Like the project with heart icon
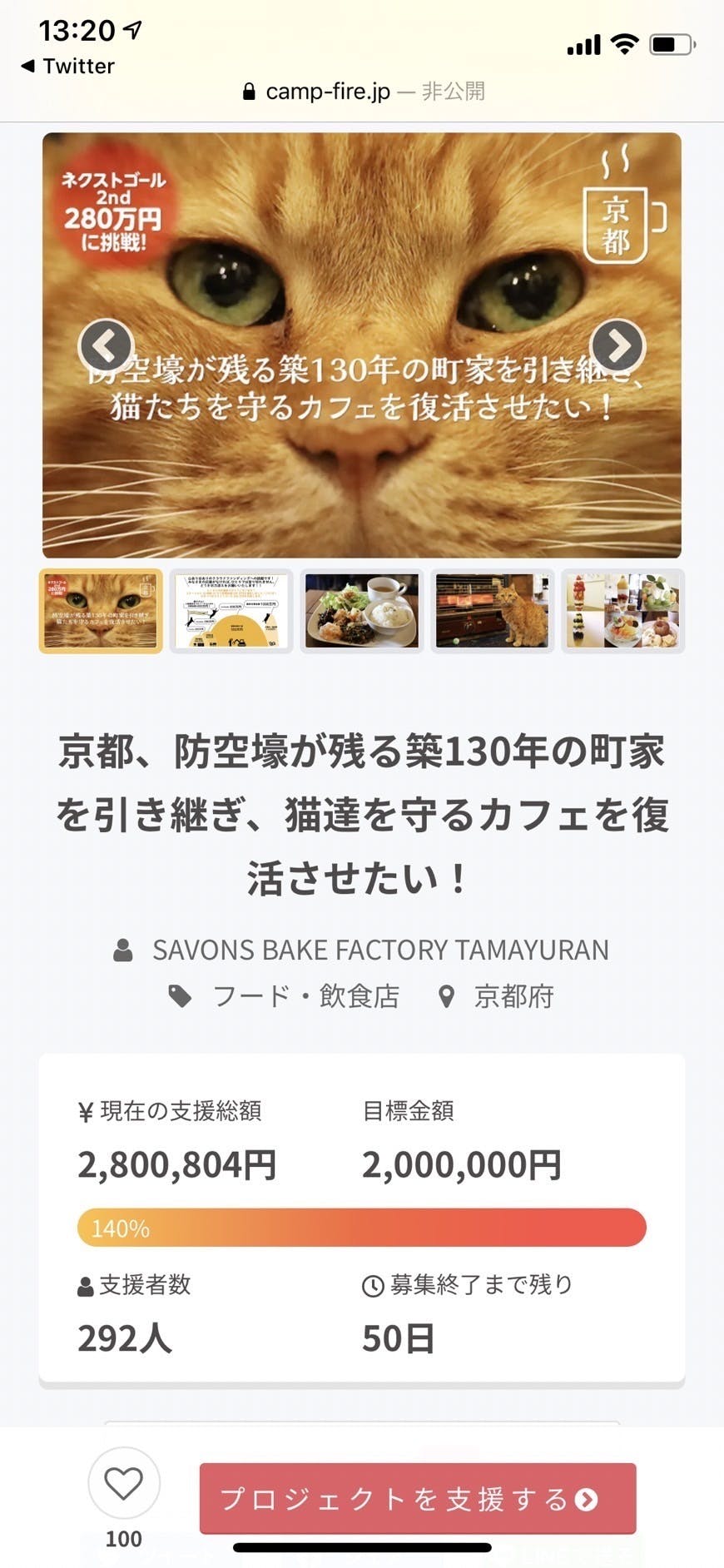The image size is (724, 1568). point(123,1485)
